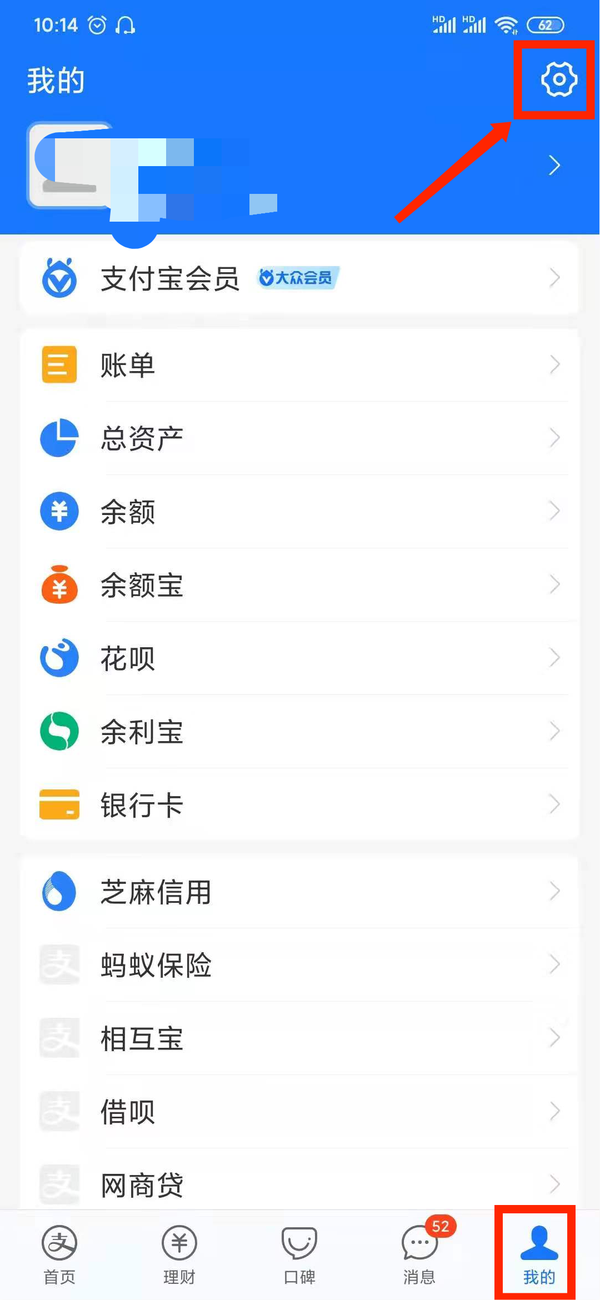Switch to the 首页 tab
600x1300 pixels.
coord(59,1255)
